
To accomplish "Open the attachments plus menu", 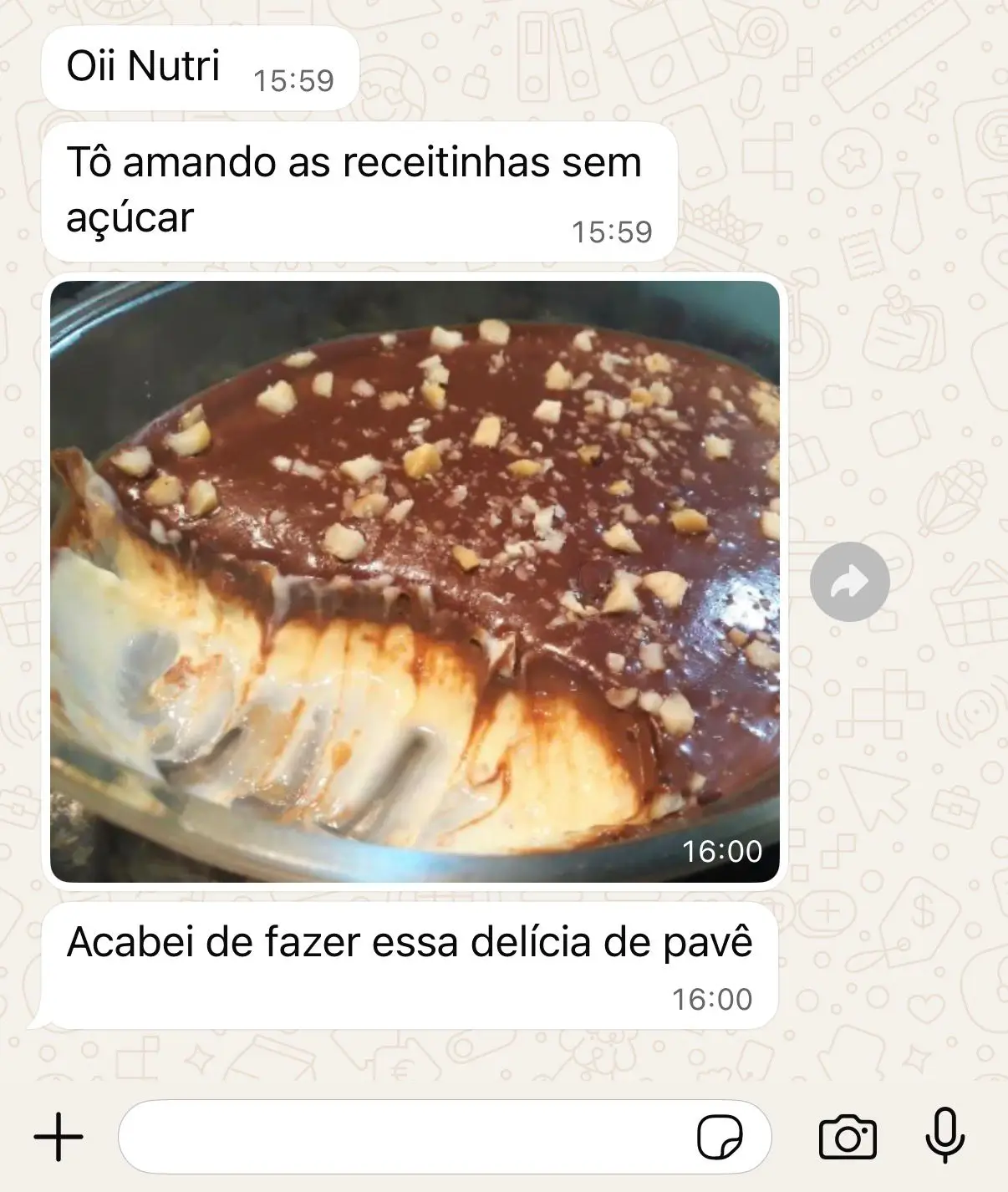I will coord(59,1137).
